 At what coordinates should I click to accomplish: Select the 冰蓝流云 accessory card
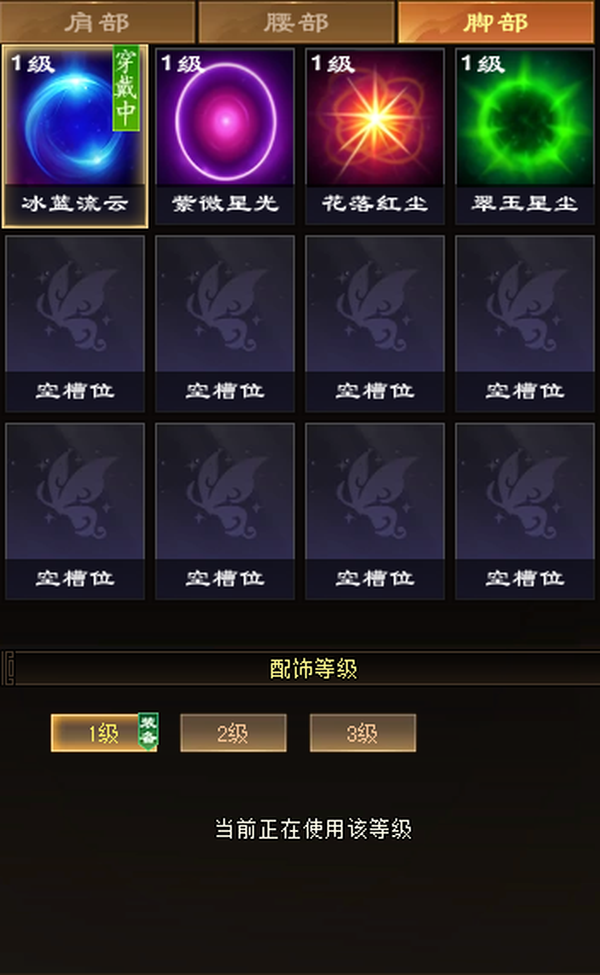[x=75, y=136]
